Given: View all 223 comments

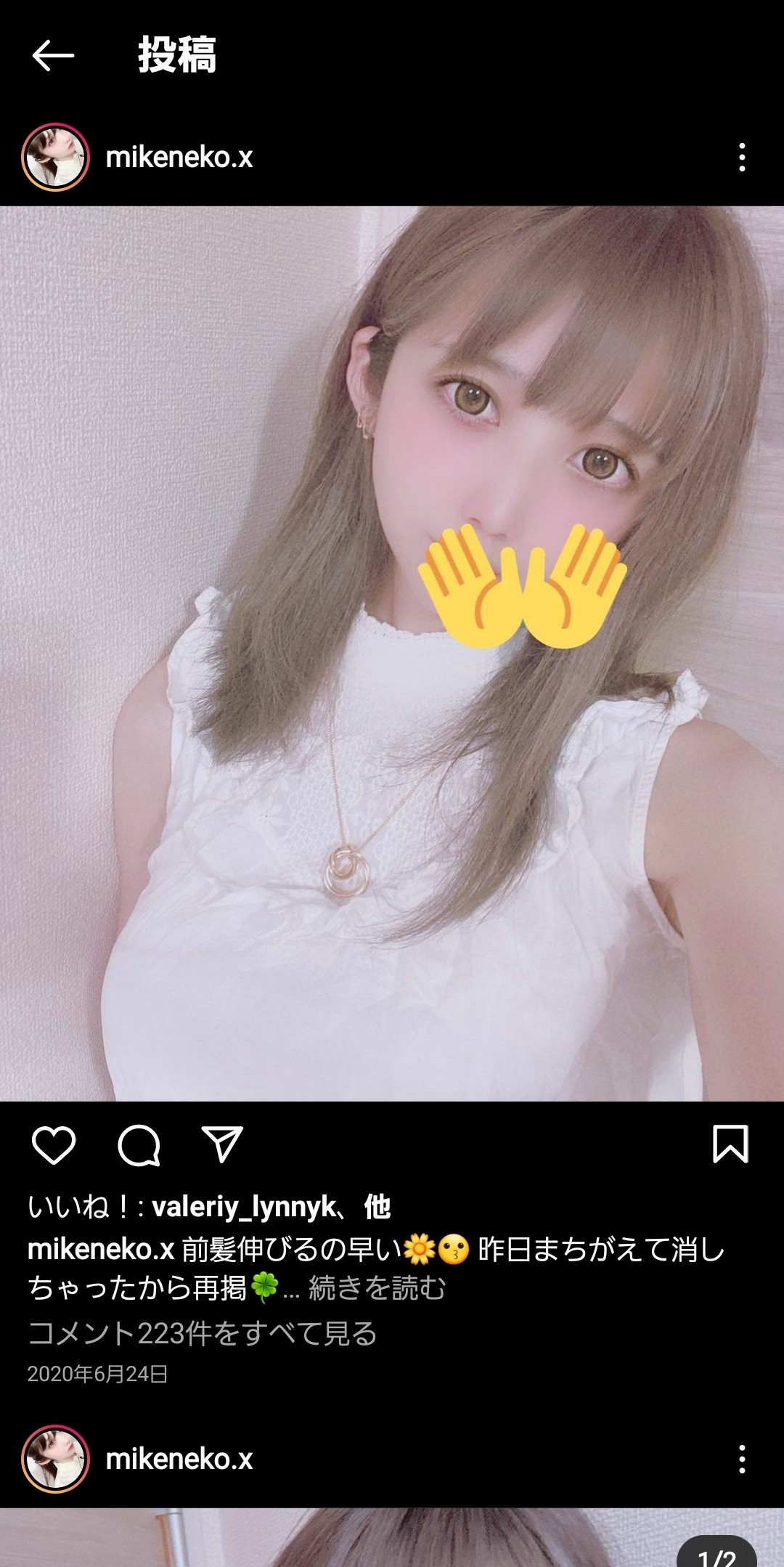Looking at the screenshot, I should coord(203,1333).
